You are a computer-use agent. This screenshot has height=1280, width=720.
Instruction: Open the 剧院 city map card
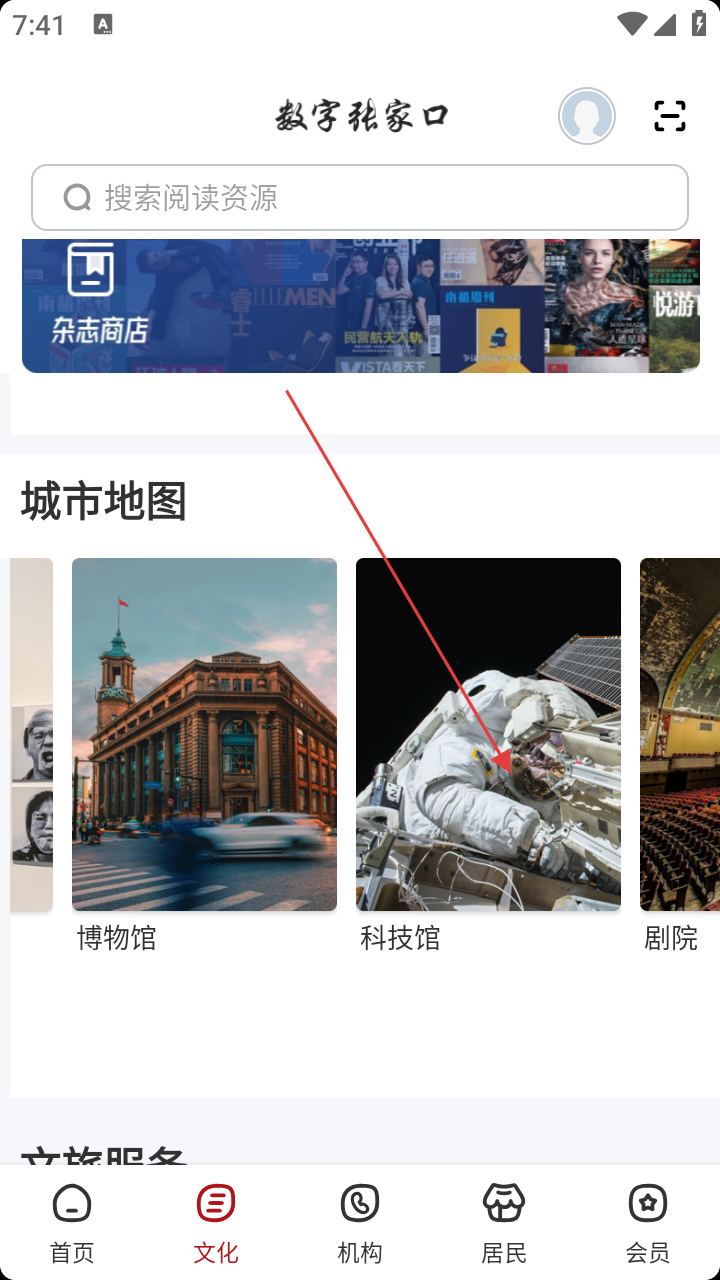[x=680, y=734]
